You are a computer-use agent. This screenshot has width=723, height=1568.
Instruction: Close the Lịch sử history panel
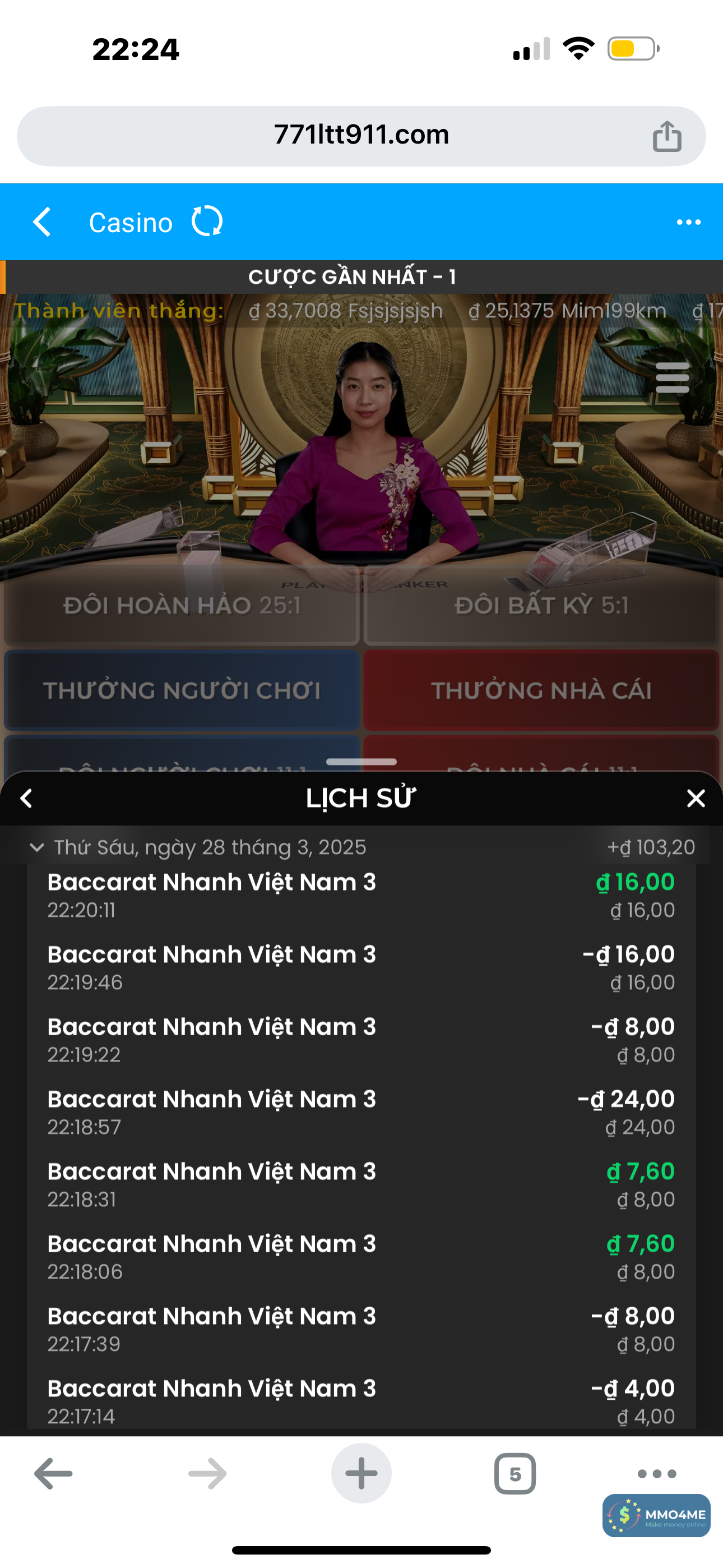(696, 798)
